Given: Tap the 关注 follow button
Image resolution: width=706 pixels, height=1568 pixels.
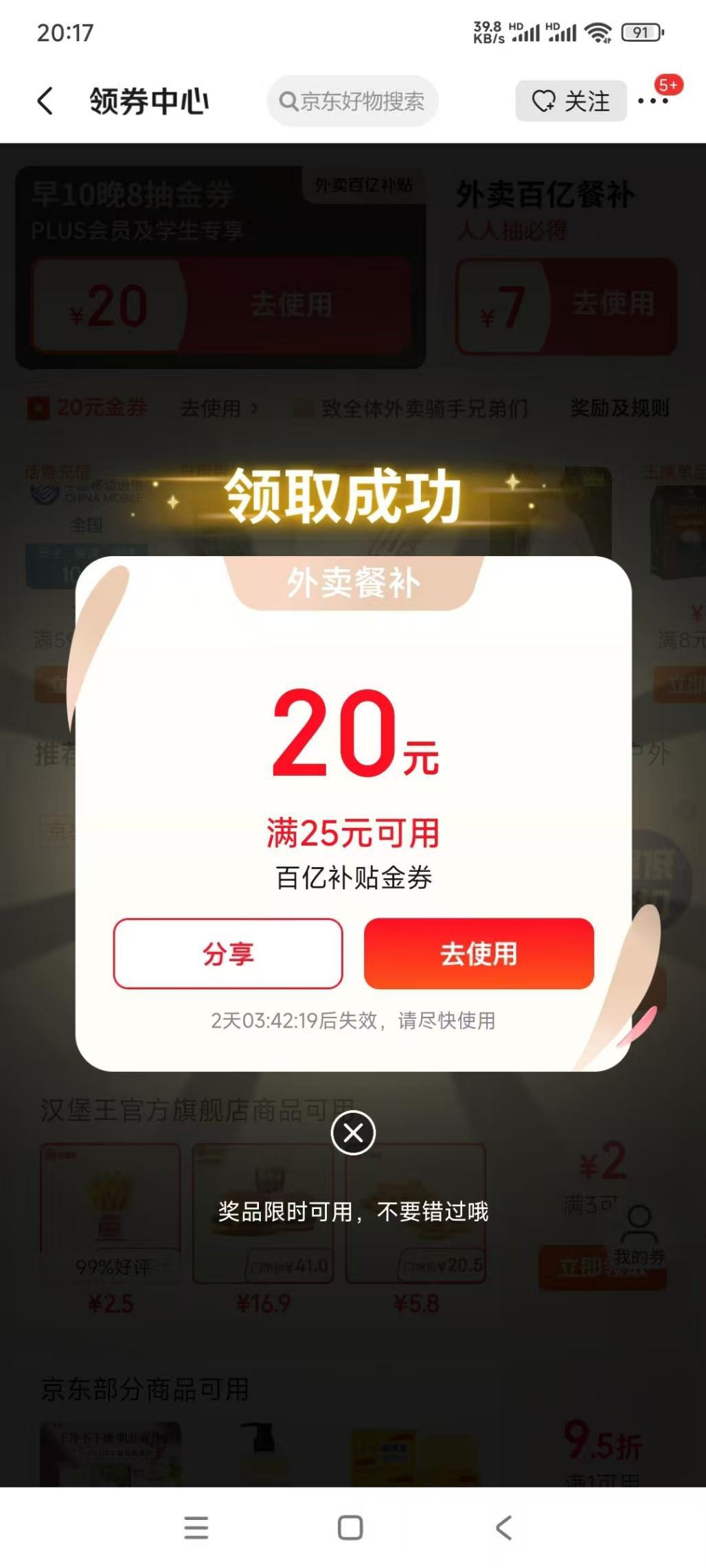Looking at the screenshot, I should pos(571,102).
